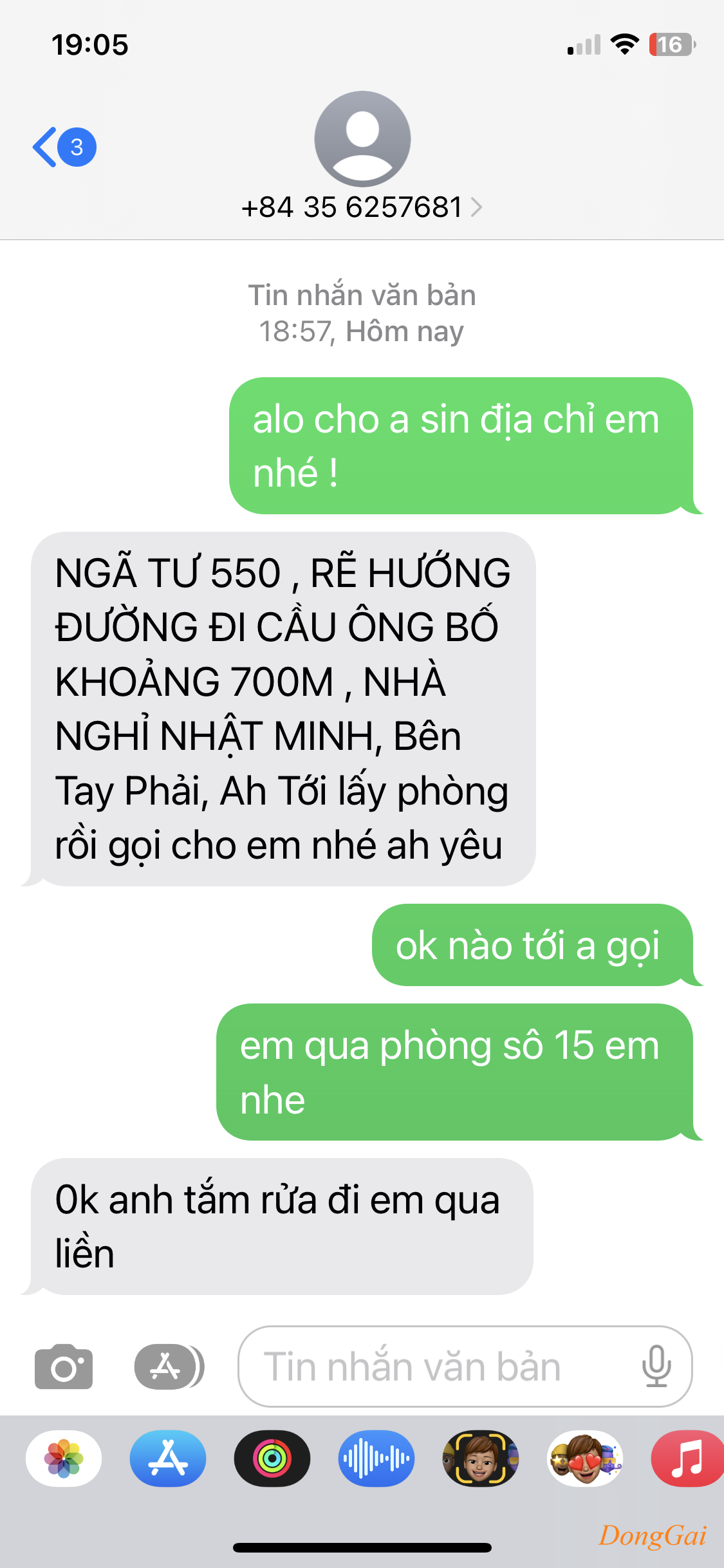Open the Memoji face capture app
The image size is (724, 1568).
coord(481,1459)
